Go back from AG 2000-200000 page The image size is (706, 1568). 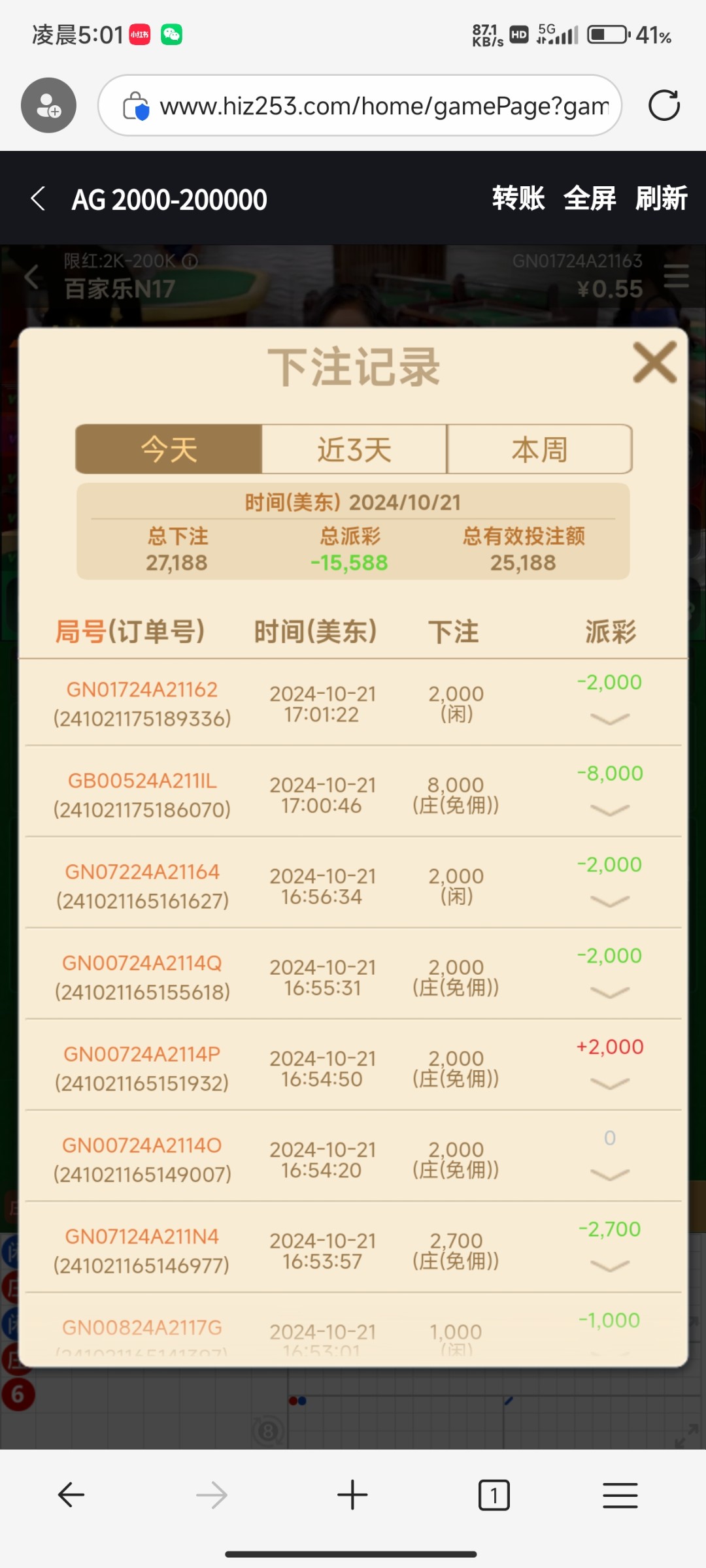pos(38,199)
